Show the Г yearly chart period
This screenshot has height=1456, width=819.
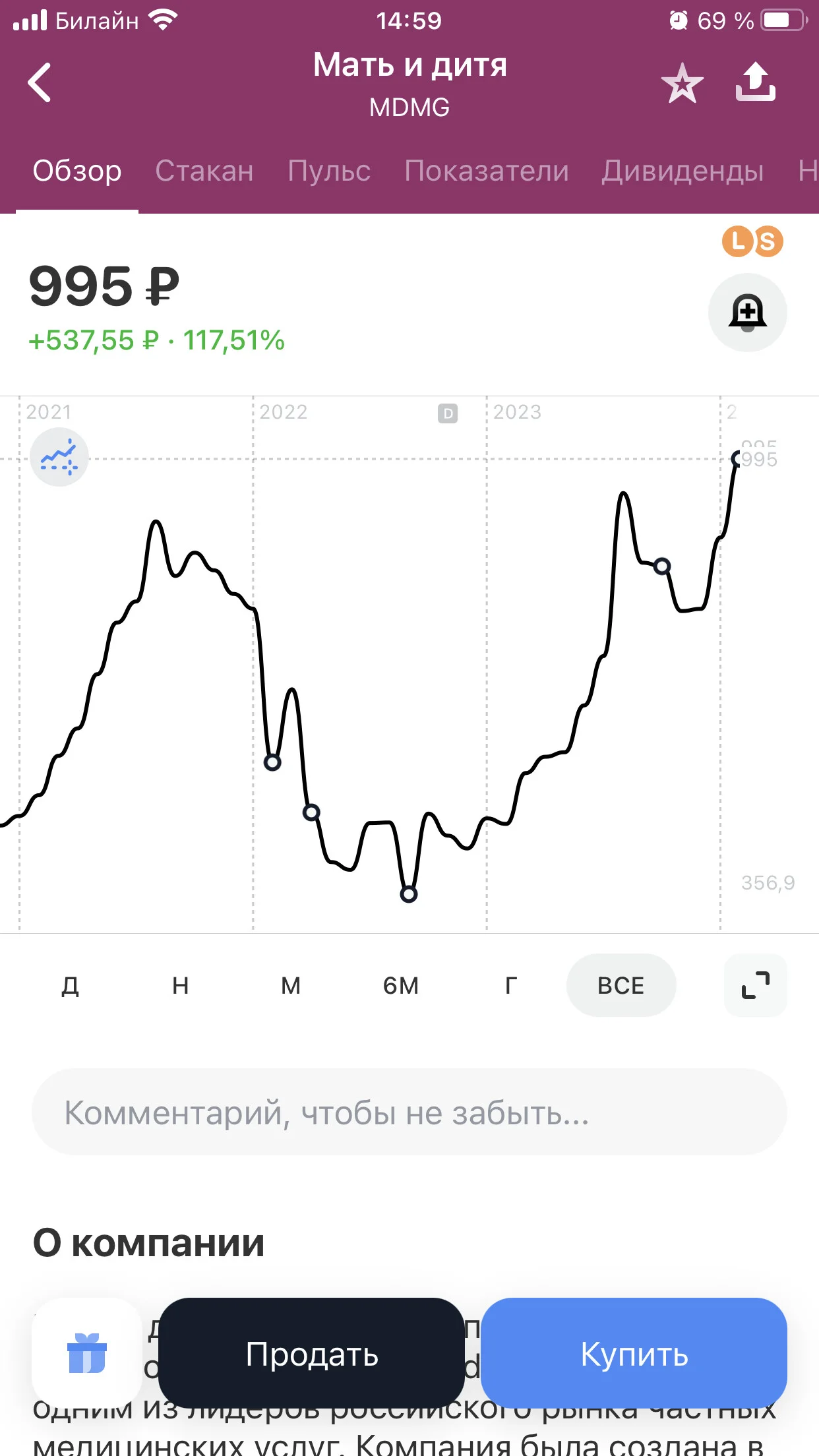tap(511, 985)
